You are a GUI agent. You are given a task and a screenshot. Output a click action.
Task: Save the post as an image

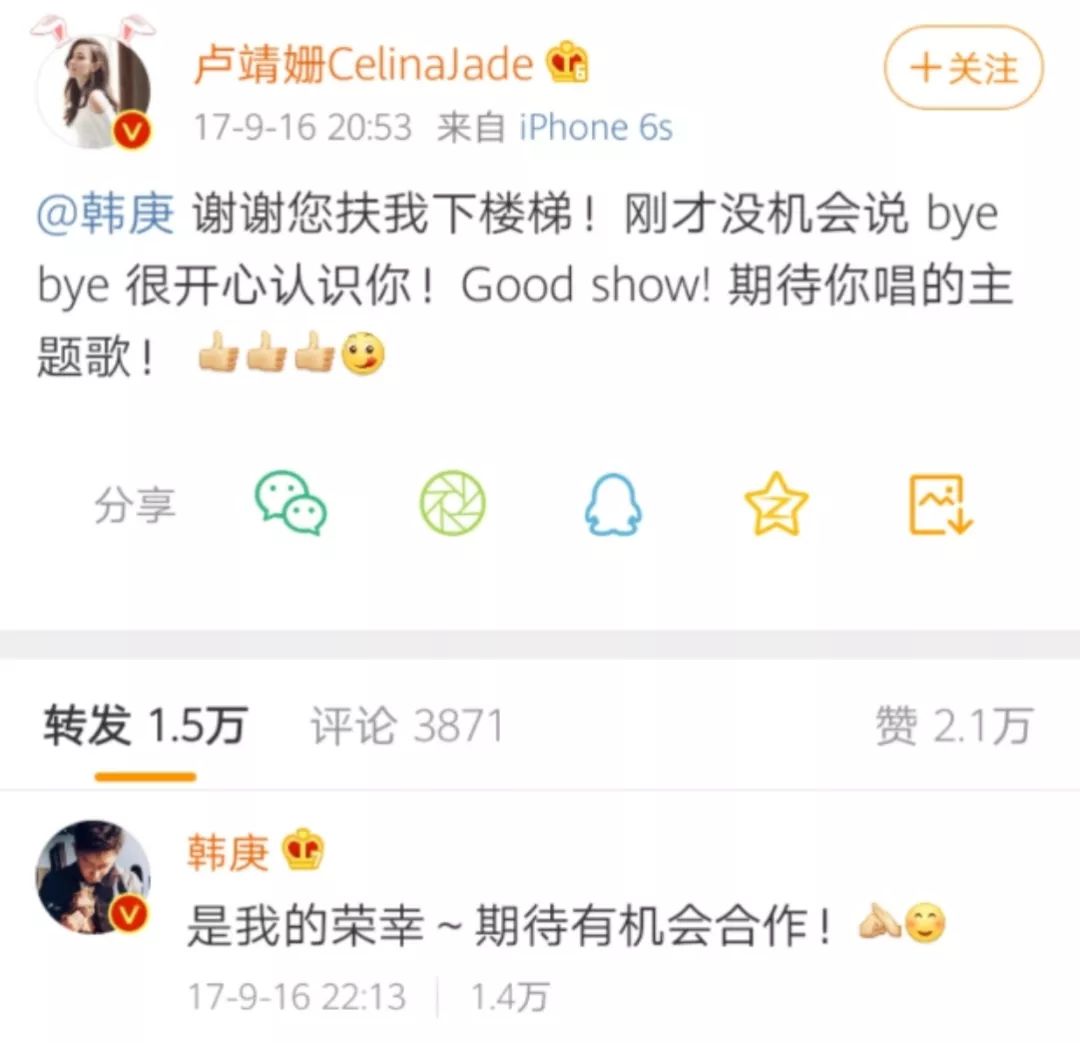coord(940,504)
